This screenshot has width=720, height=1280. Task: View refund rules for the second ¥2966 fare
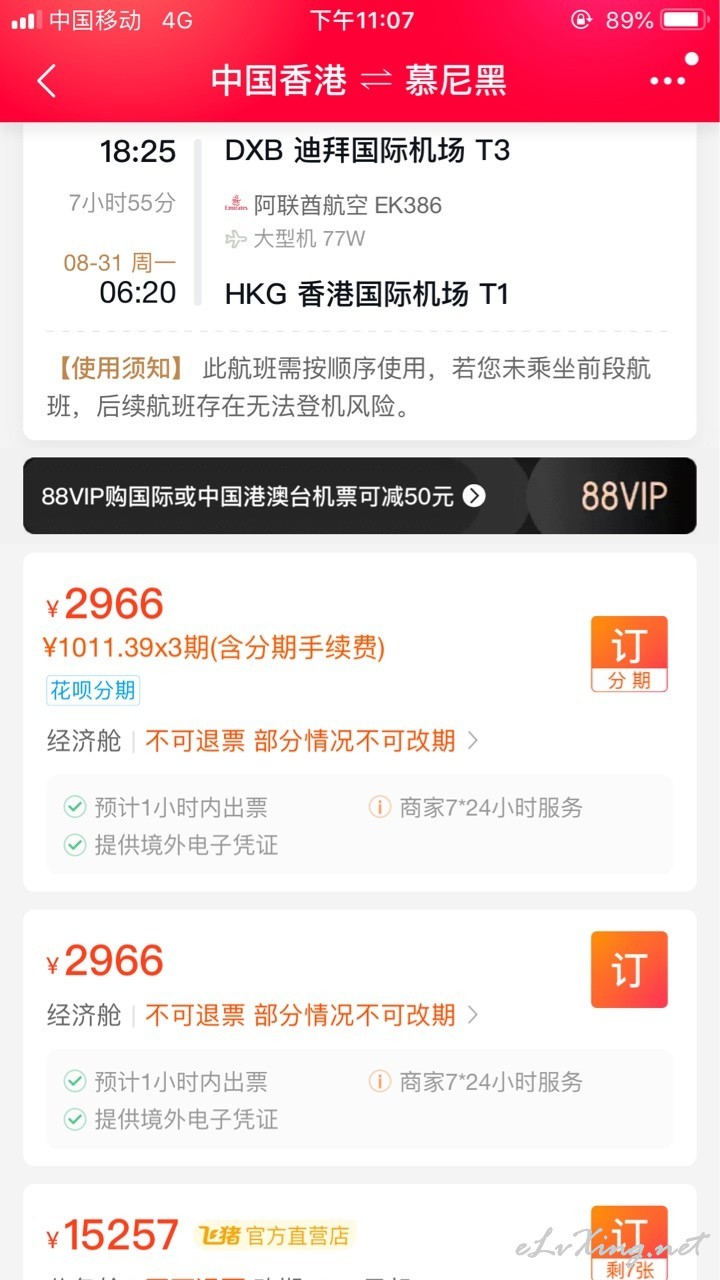click(312, 1015)
